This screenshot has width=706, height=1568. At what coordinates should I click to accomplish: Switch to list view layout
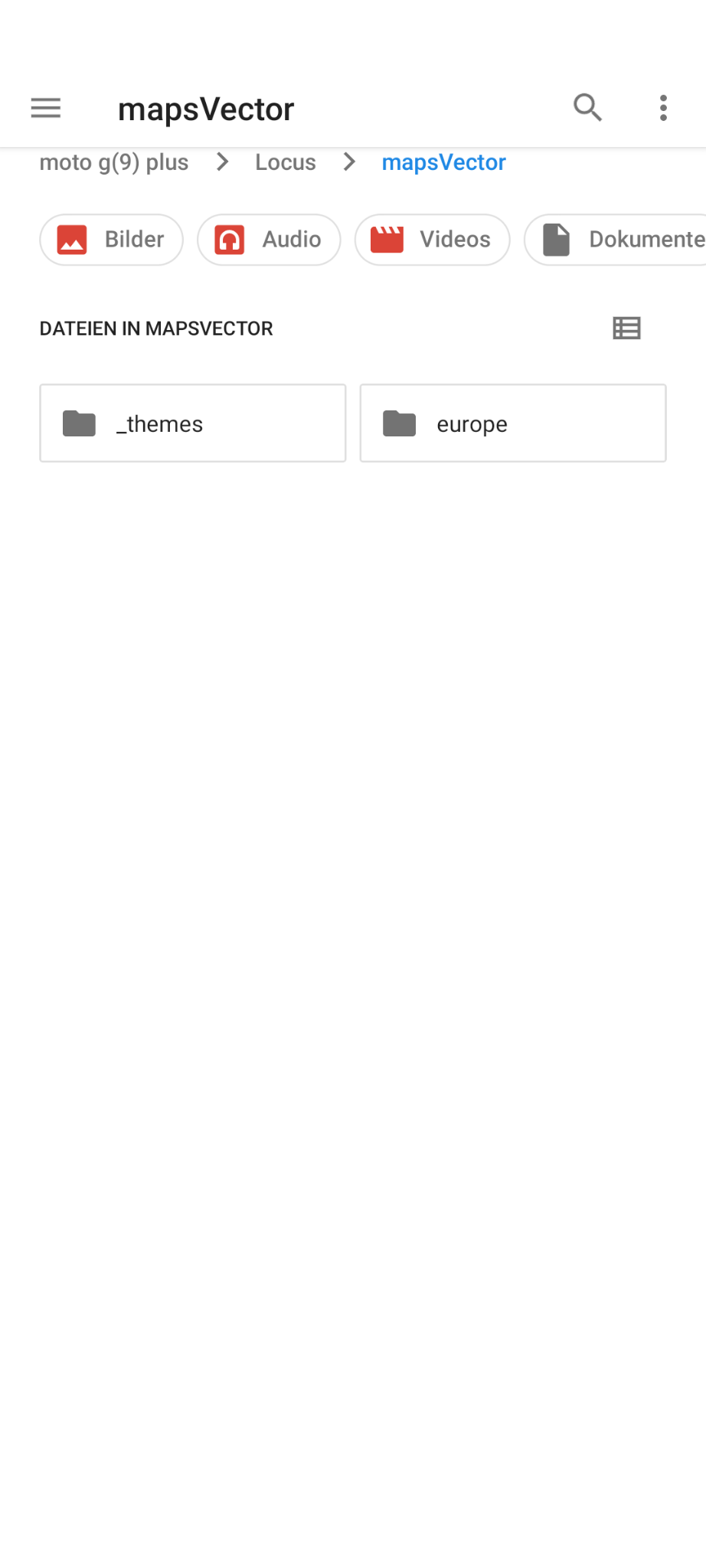click(x=626, y=328)
